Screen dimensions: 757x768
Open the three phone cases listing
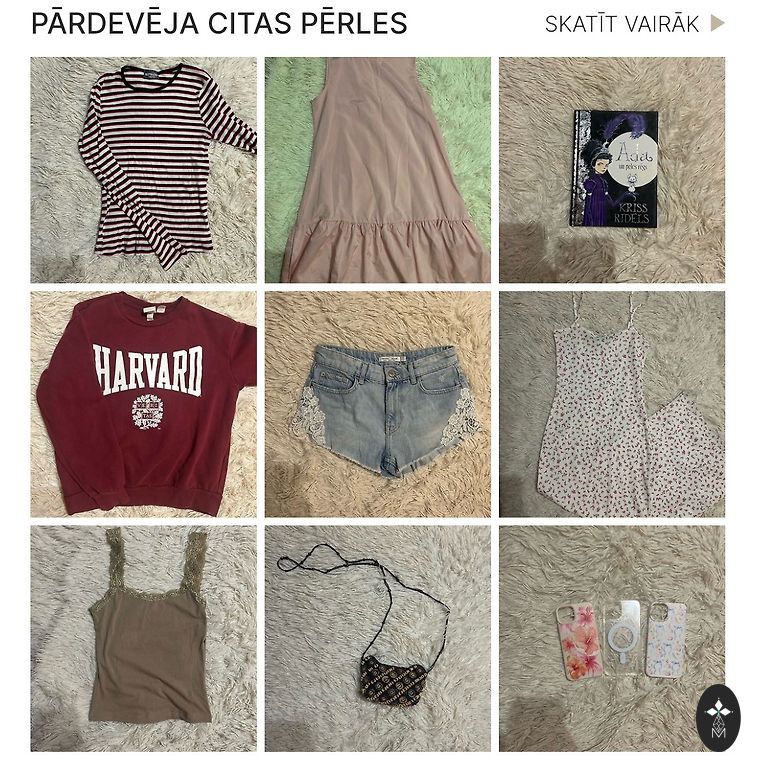tap(612, 638)
